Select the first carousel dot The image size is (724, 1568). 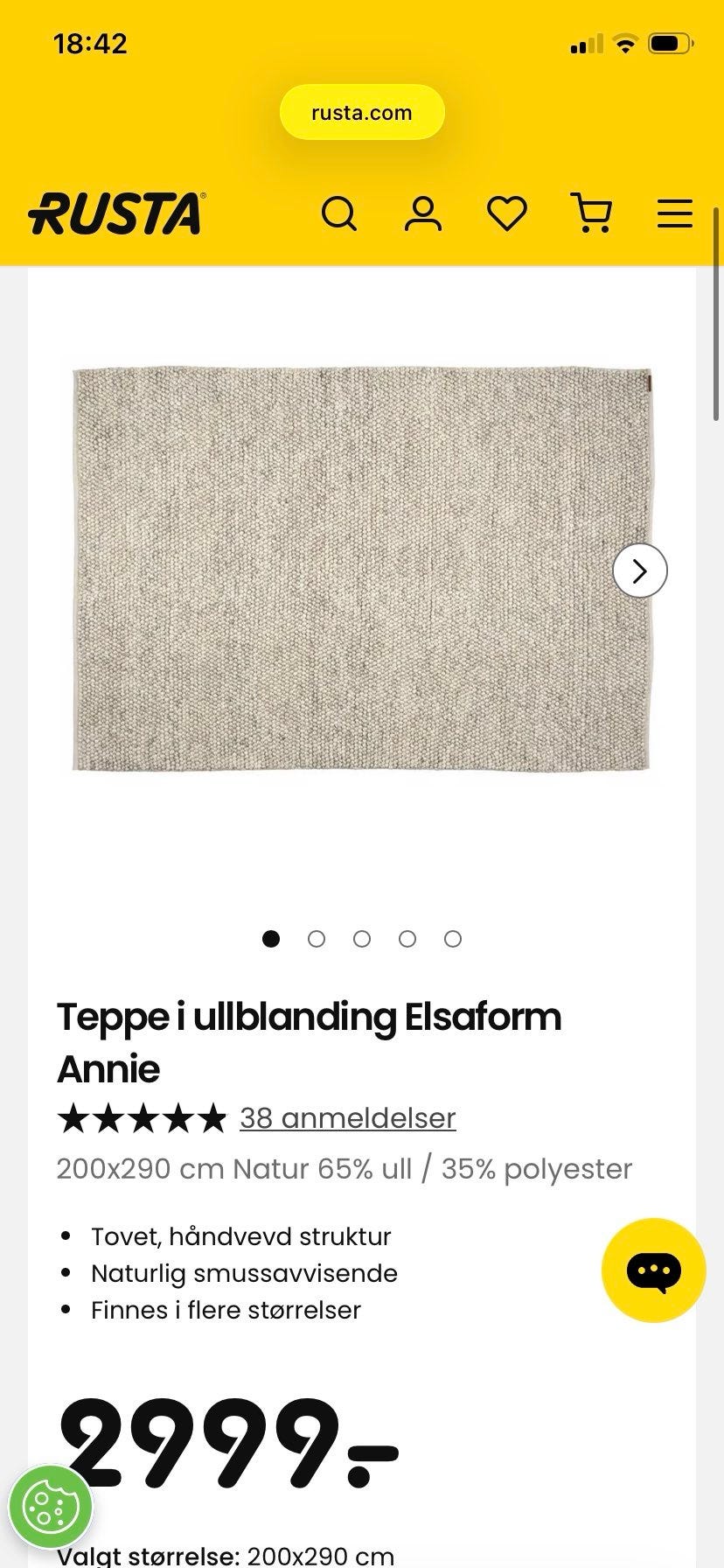pyautogui.click(x=271, y=939)
